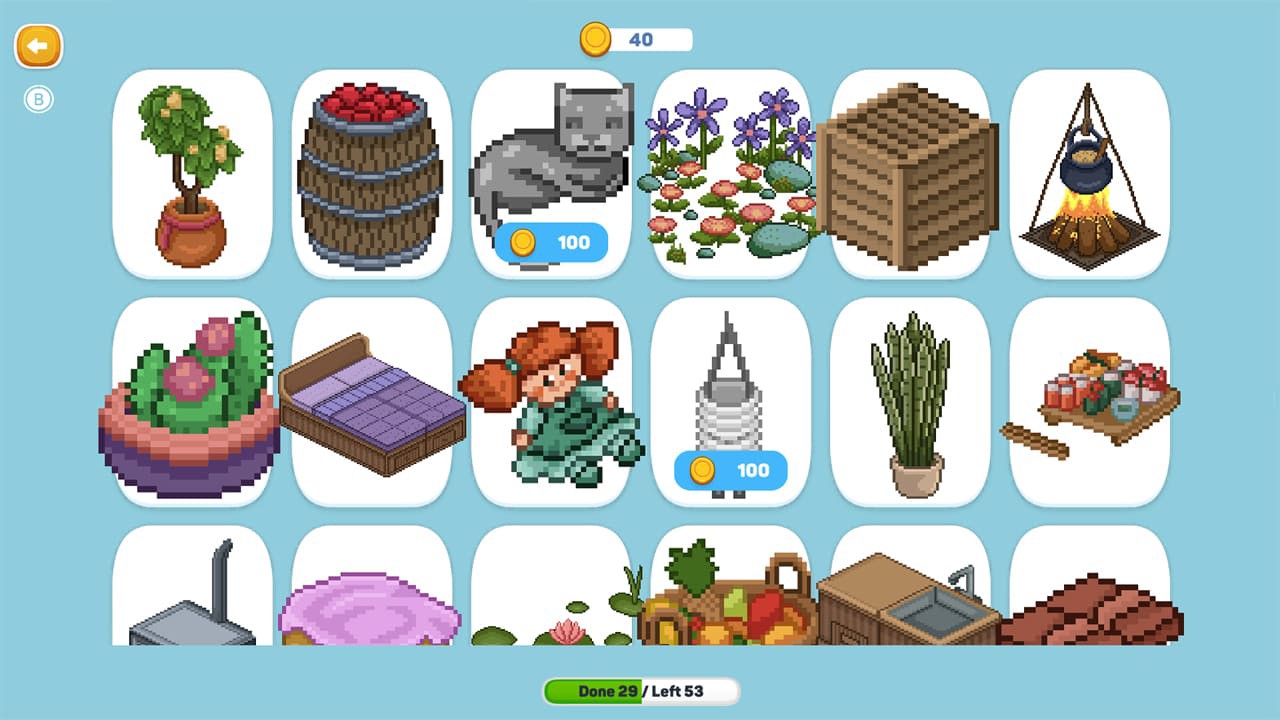Pick the red-haired girl in green dress
Screen dimensions: 1280x720
[x=551, y=402]
